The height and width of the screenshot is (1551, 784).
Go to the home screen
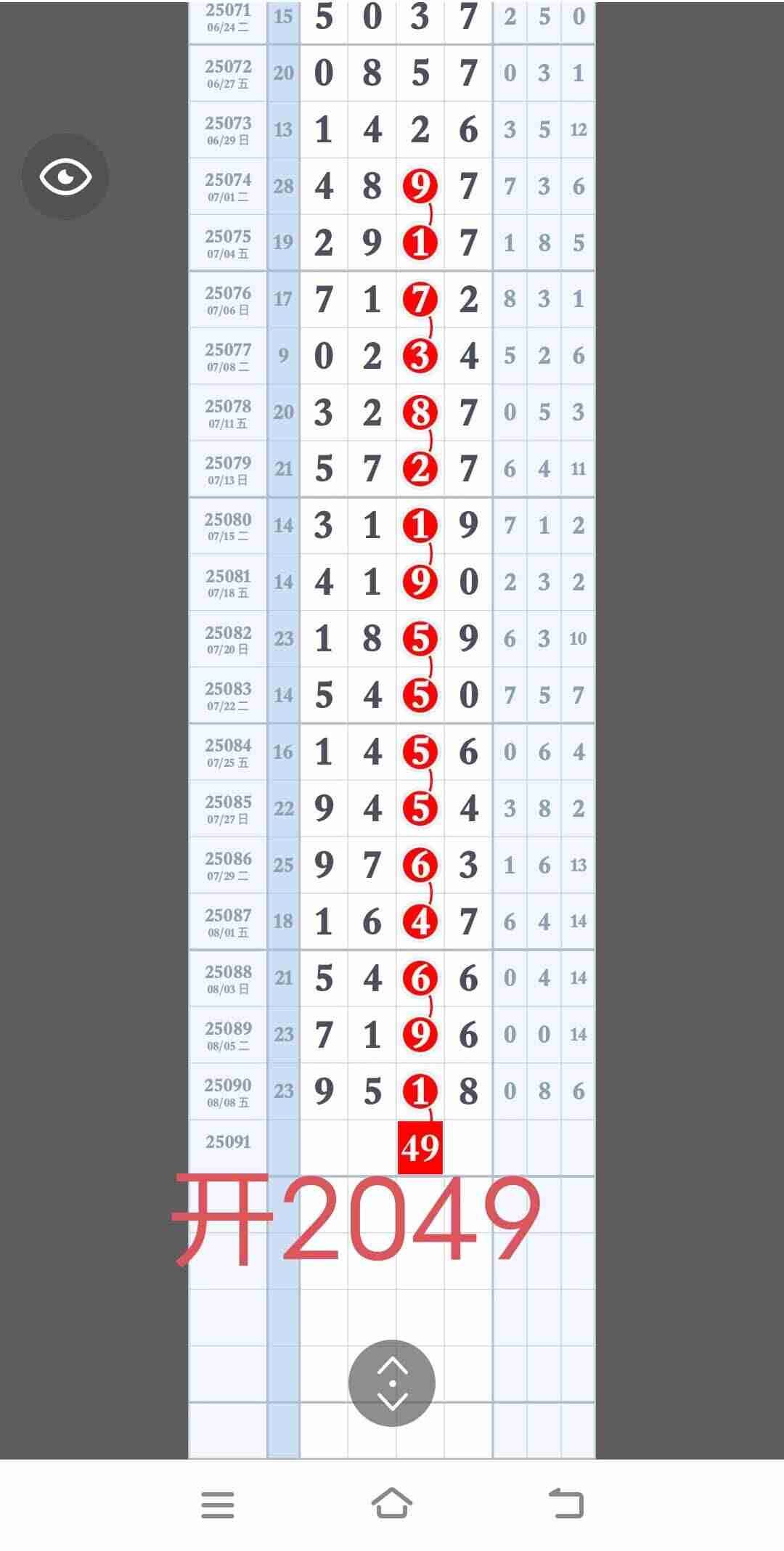click(x=392, y=1504)
